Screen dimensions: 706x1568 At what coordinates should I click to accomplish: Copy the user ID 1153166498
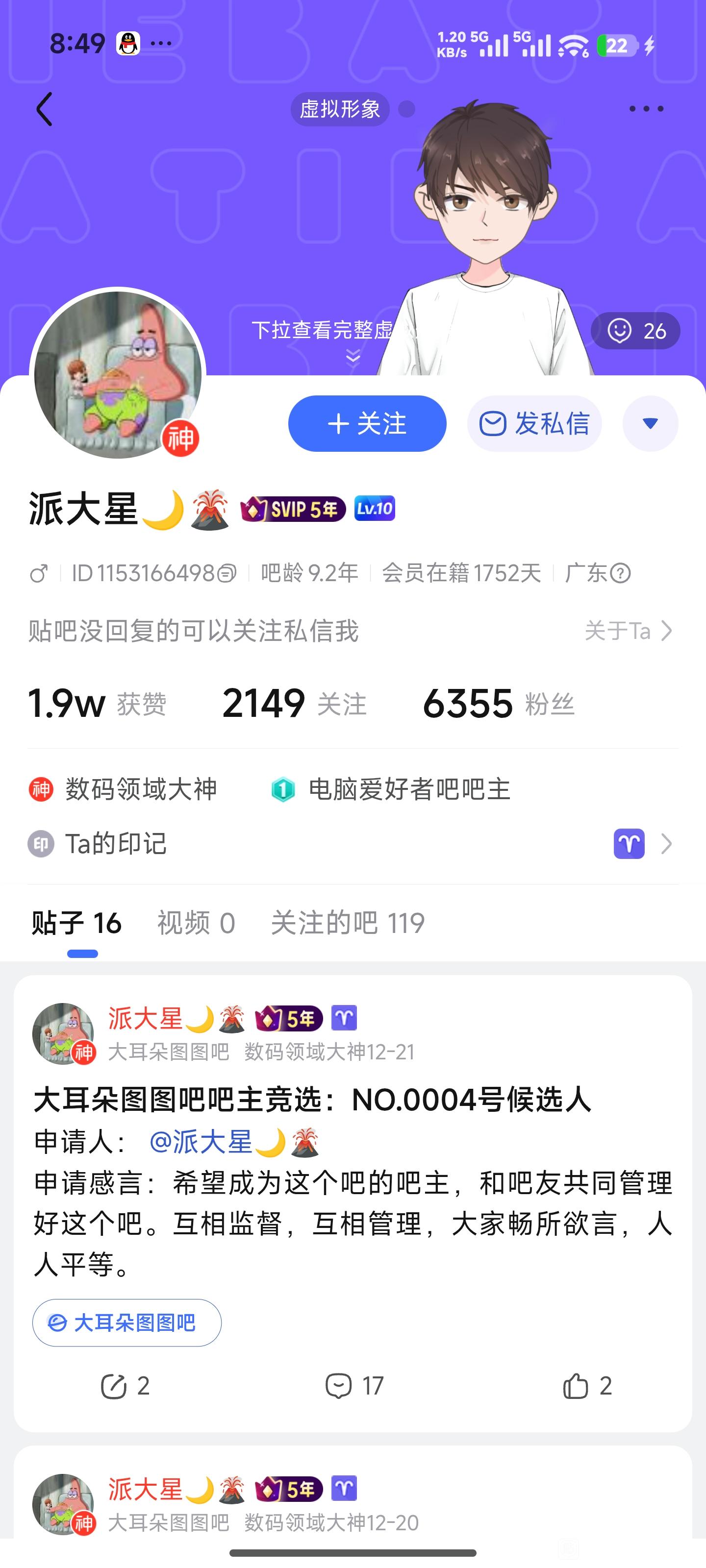227,573
